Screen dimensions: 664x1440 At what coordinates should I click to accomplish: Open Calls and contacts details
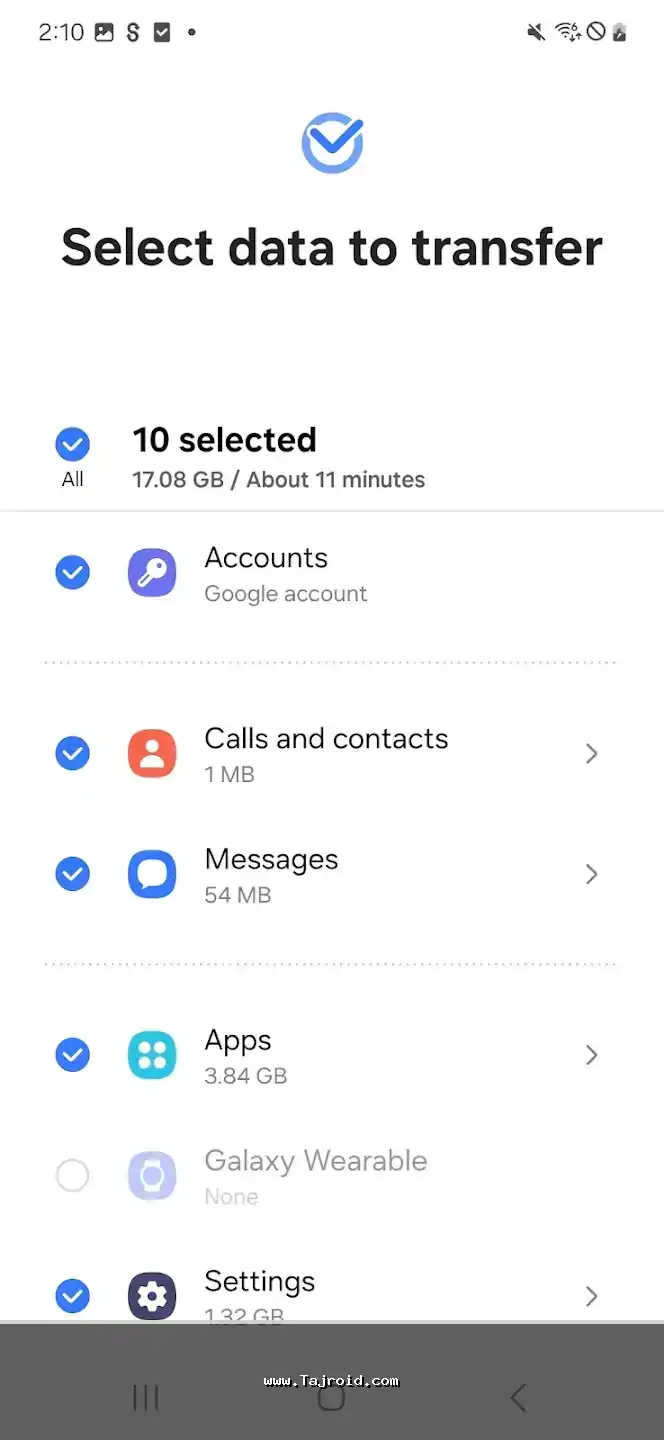[590, 754]
